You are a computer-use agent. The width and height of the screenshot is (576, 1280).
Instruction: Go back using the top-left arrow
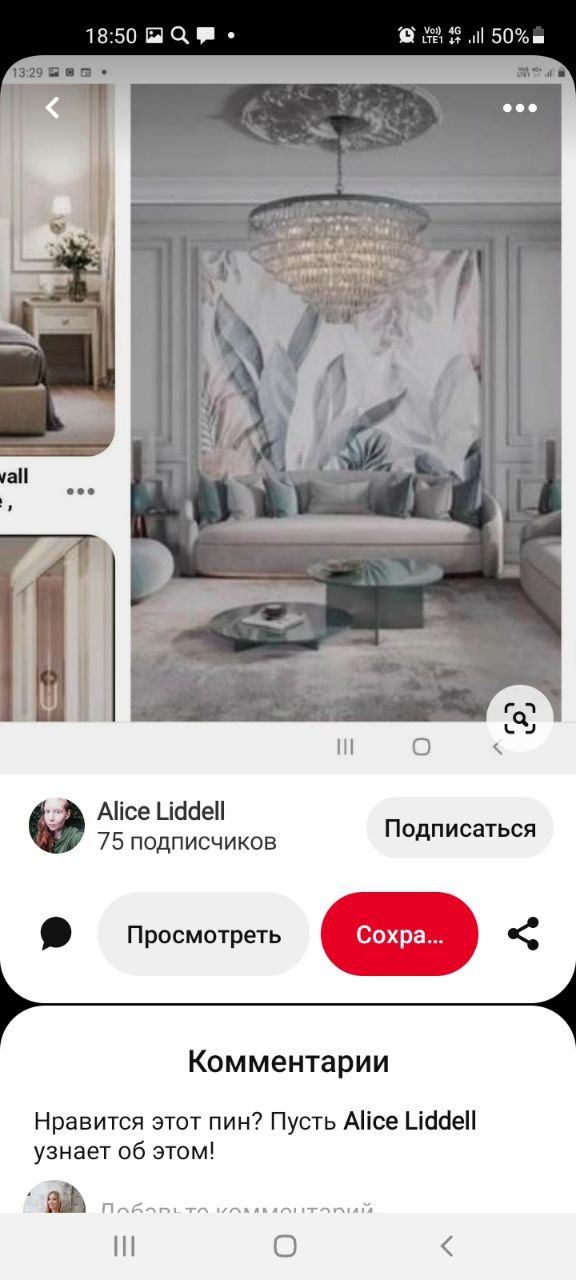coord(53,108)
